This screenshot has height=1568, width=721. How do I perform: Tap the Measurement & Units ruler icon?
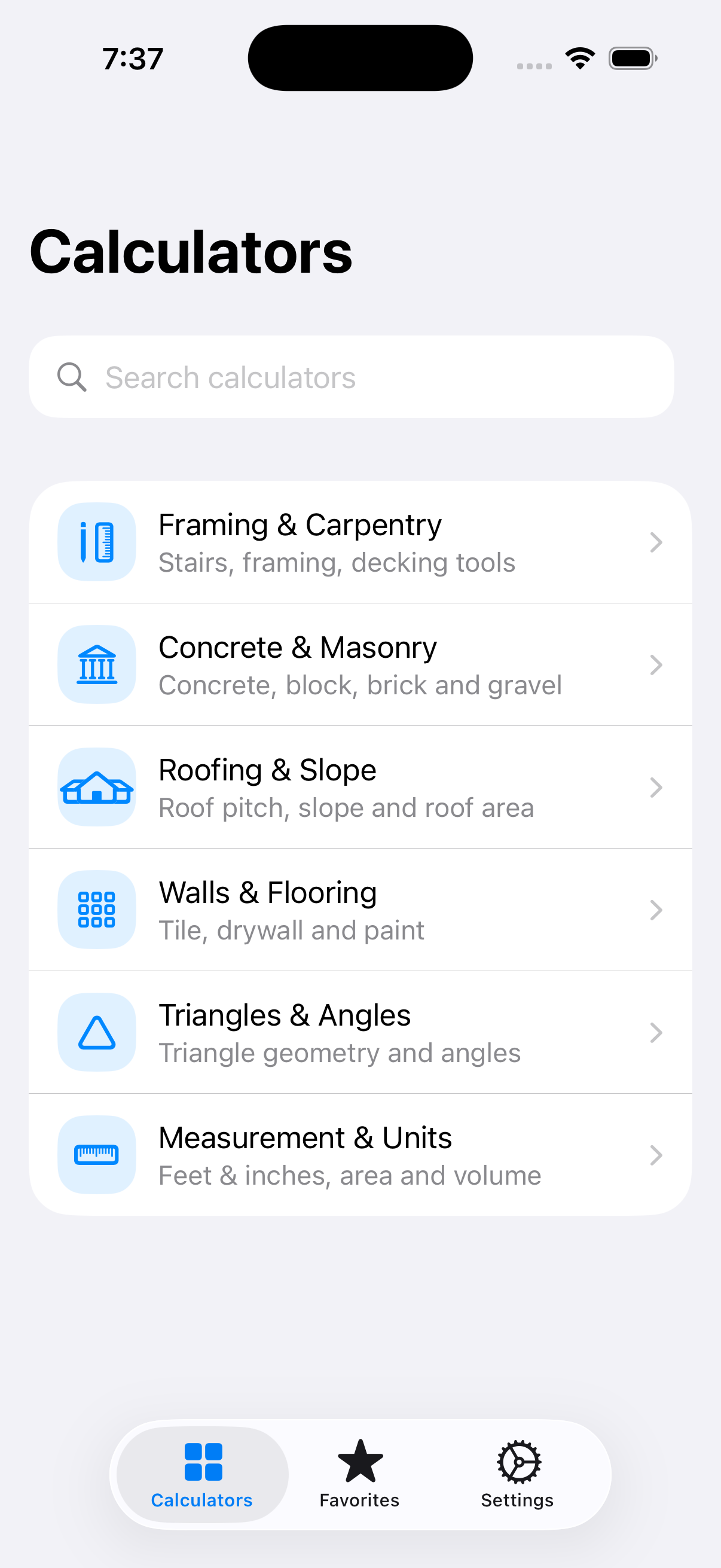click(x=96, y=1155)
